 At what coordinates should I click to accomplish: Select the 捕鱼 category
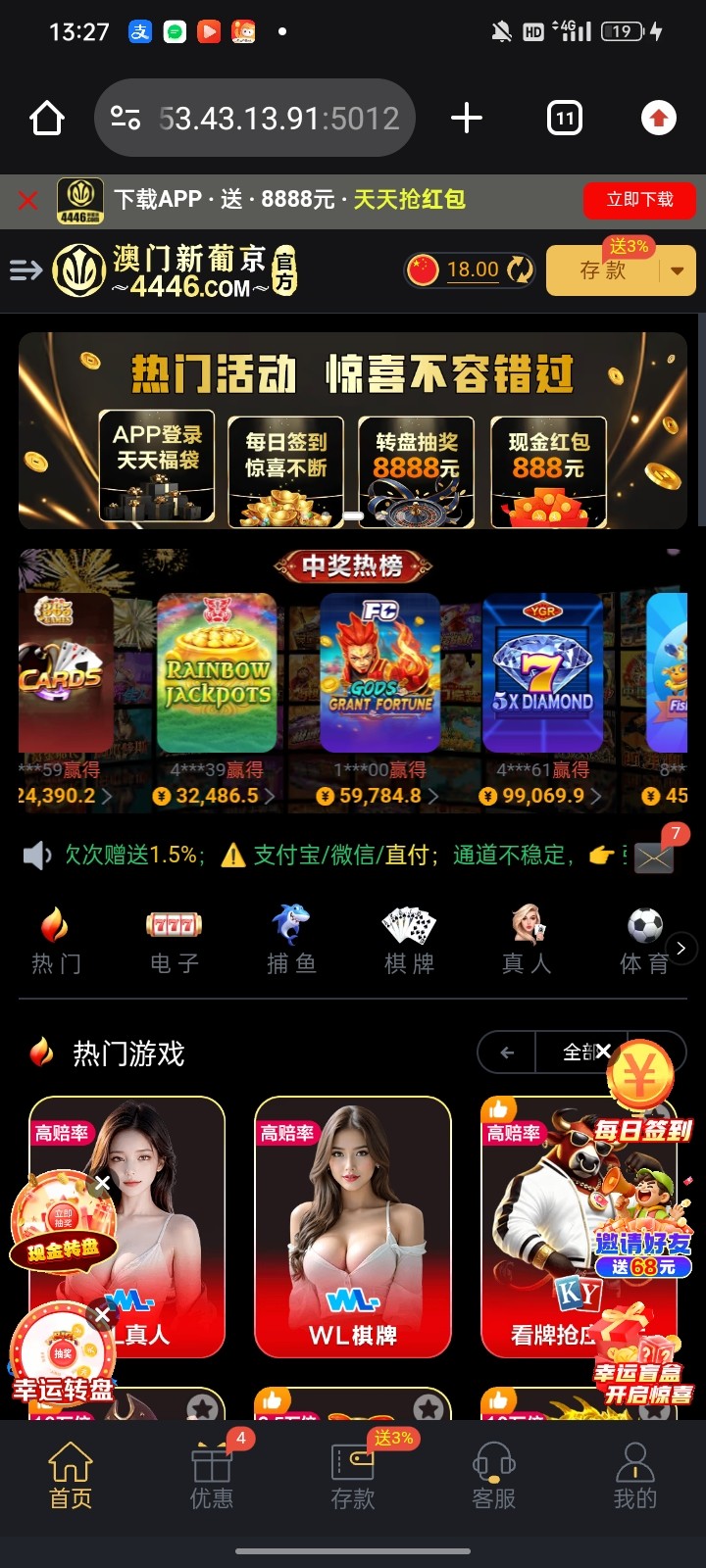click(x=291, y=940)
